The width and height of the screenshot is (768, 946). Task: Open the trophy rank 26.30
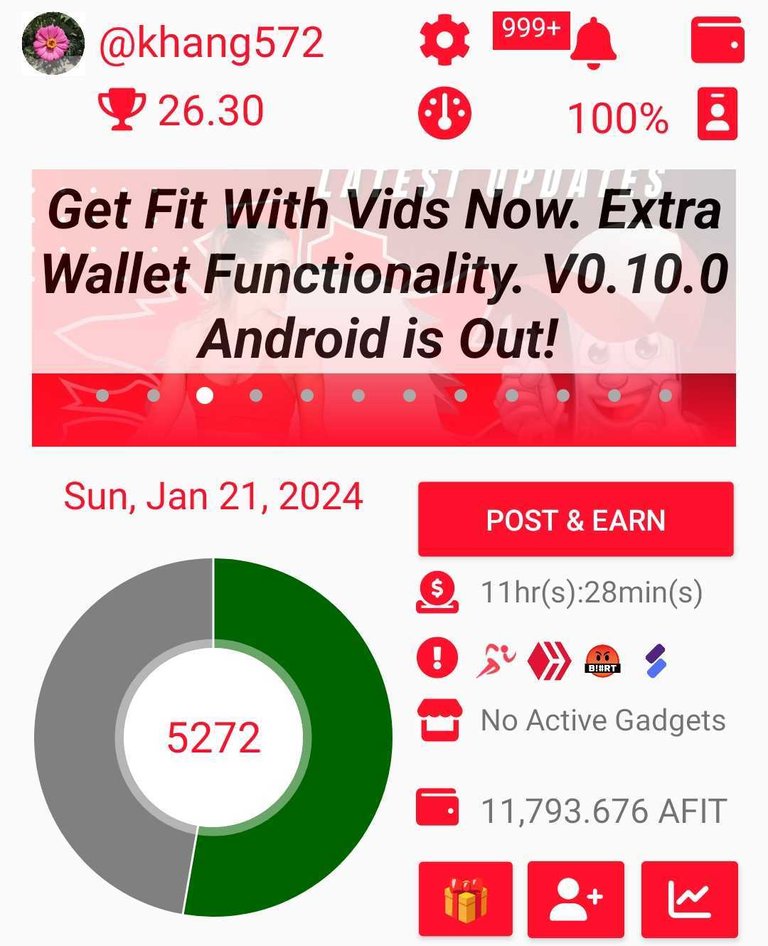[181, 111]
